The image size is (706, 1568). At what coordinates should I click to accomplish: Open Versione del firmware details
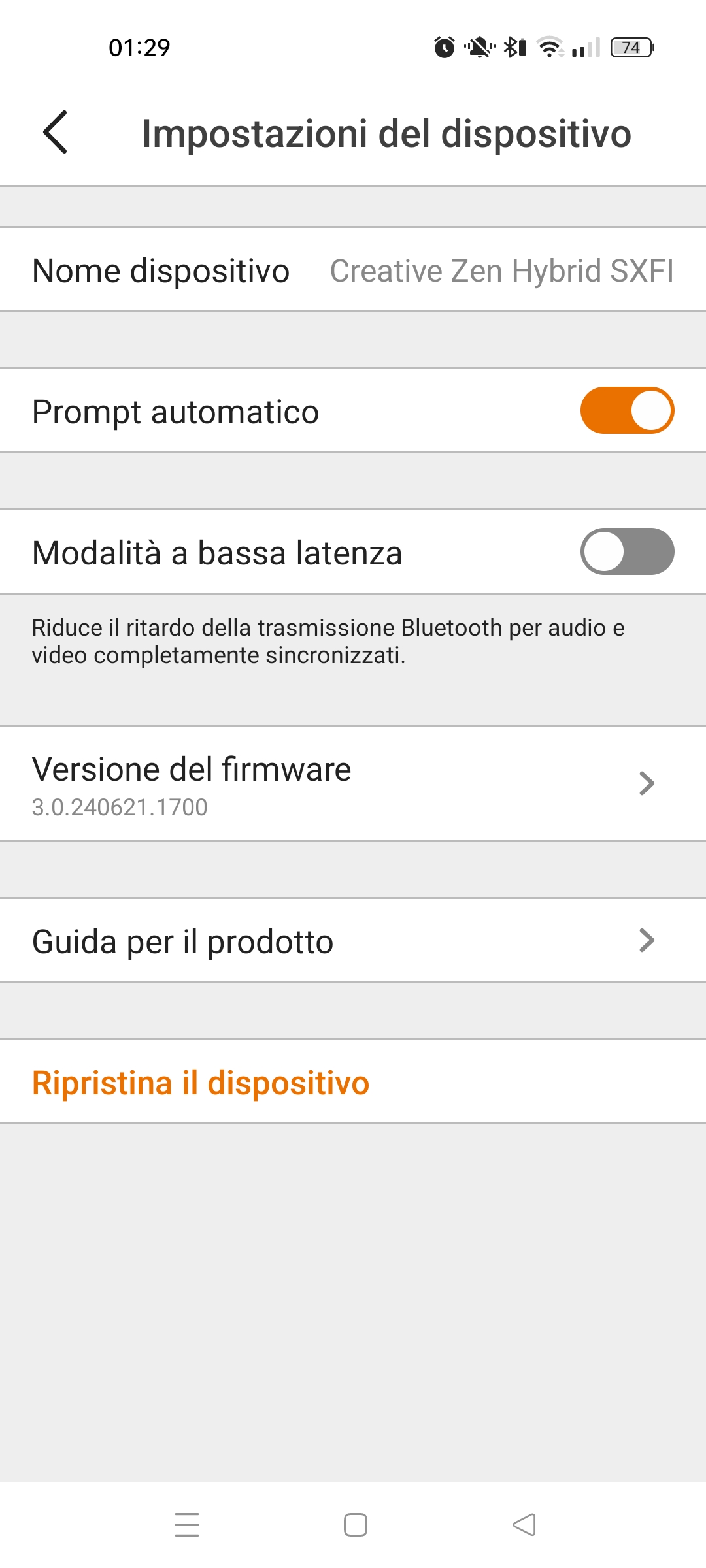click(x=353, y=783)
